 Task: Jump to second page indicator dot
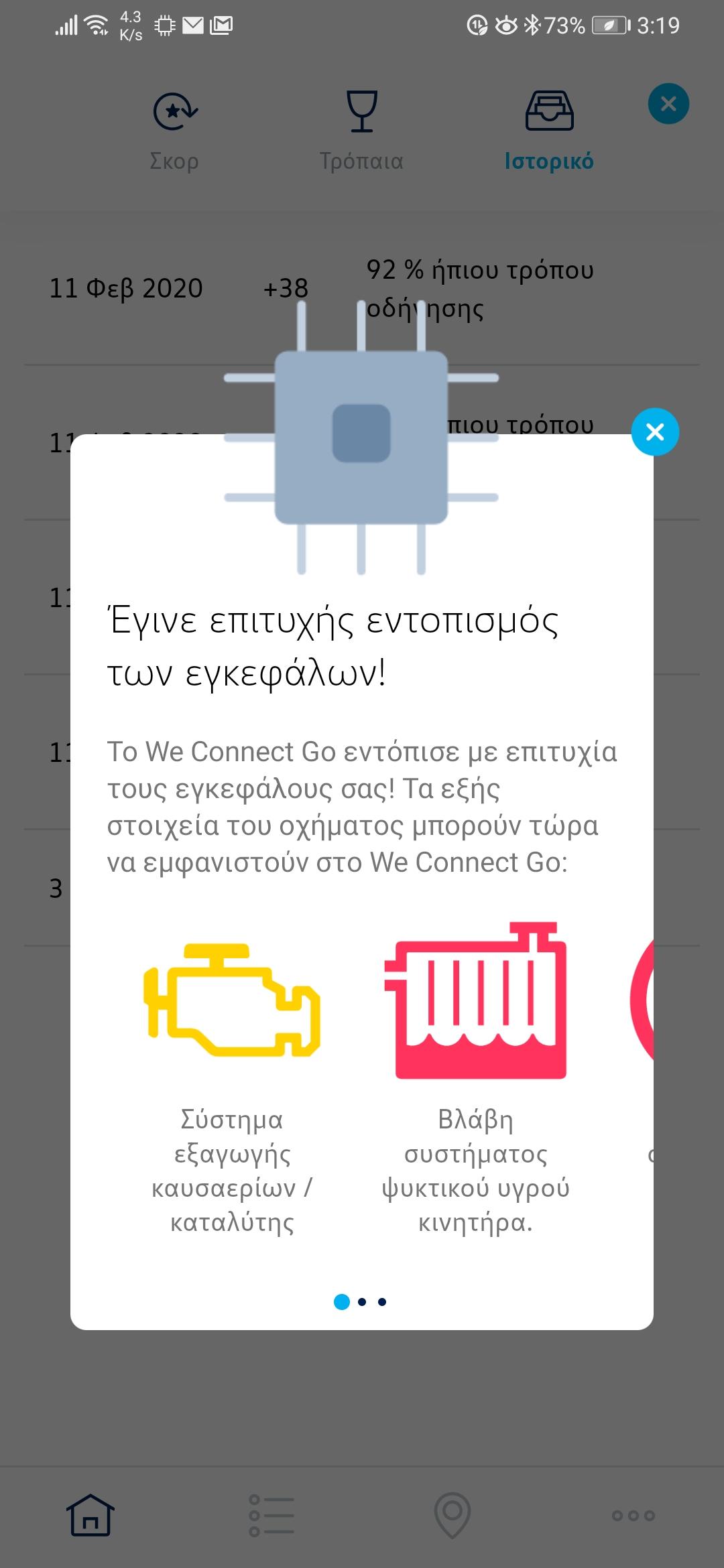tap(362, 1302)
